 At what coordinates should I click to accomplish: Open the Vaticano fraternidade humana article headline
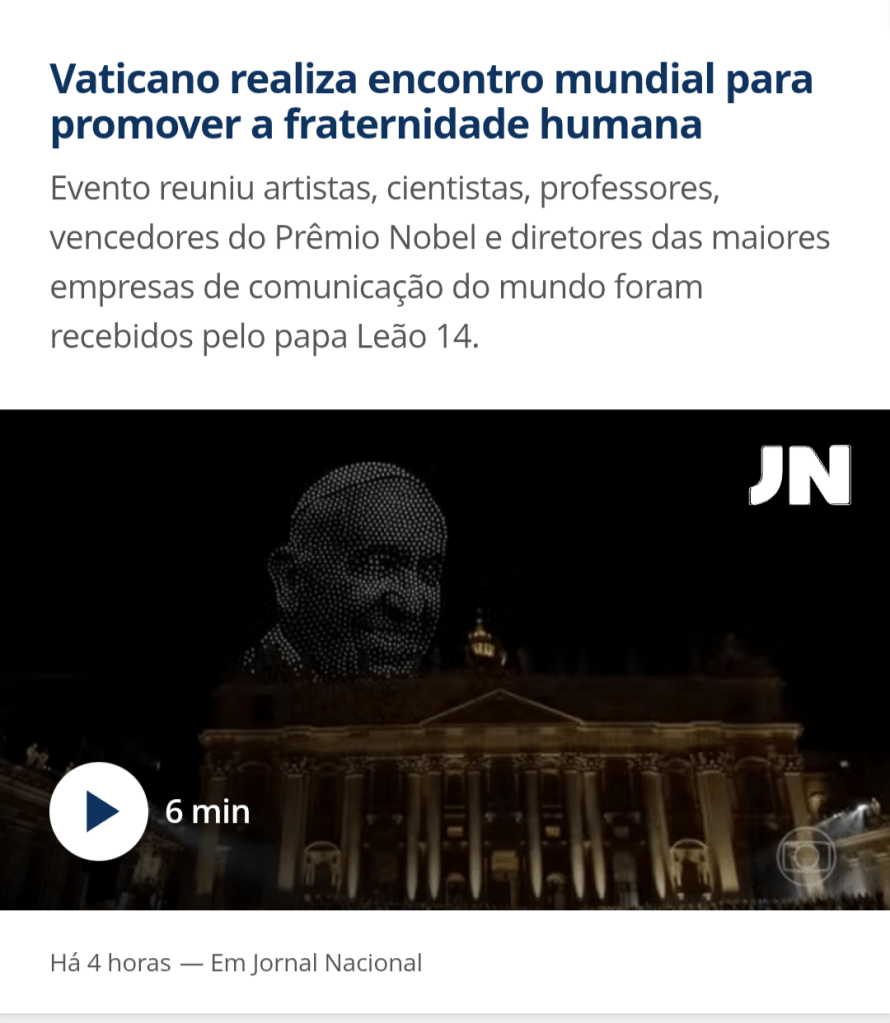coord(430,102)
